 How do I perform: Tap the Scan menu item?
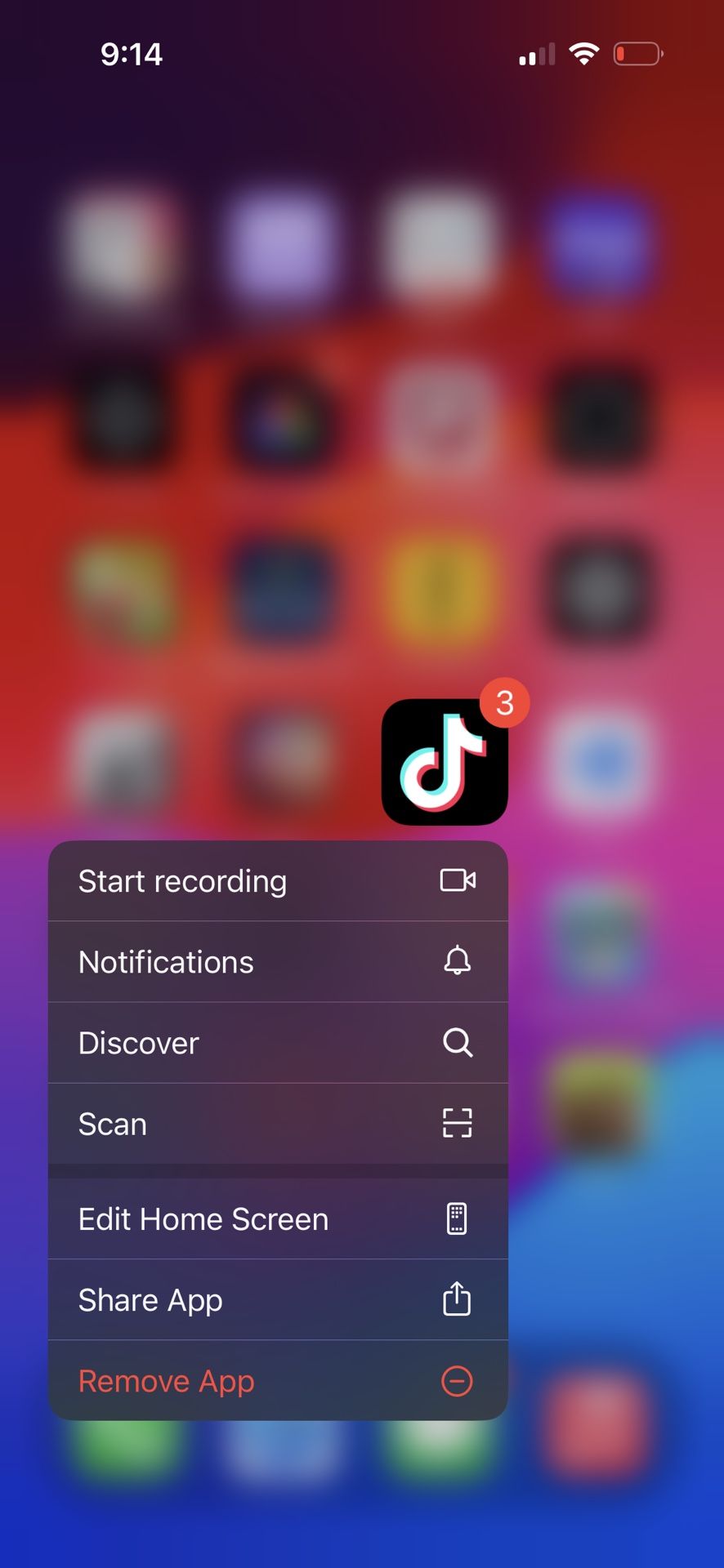278,1124
